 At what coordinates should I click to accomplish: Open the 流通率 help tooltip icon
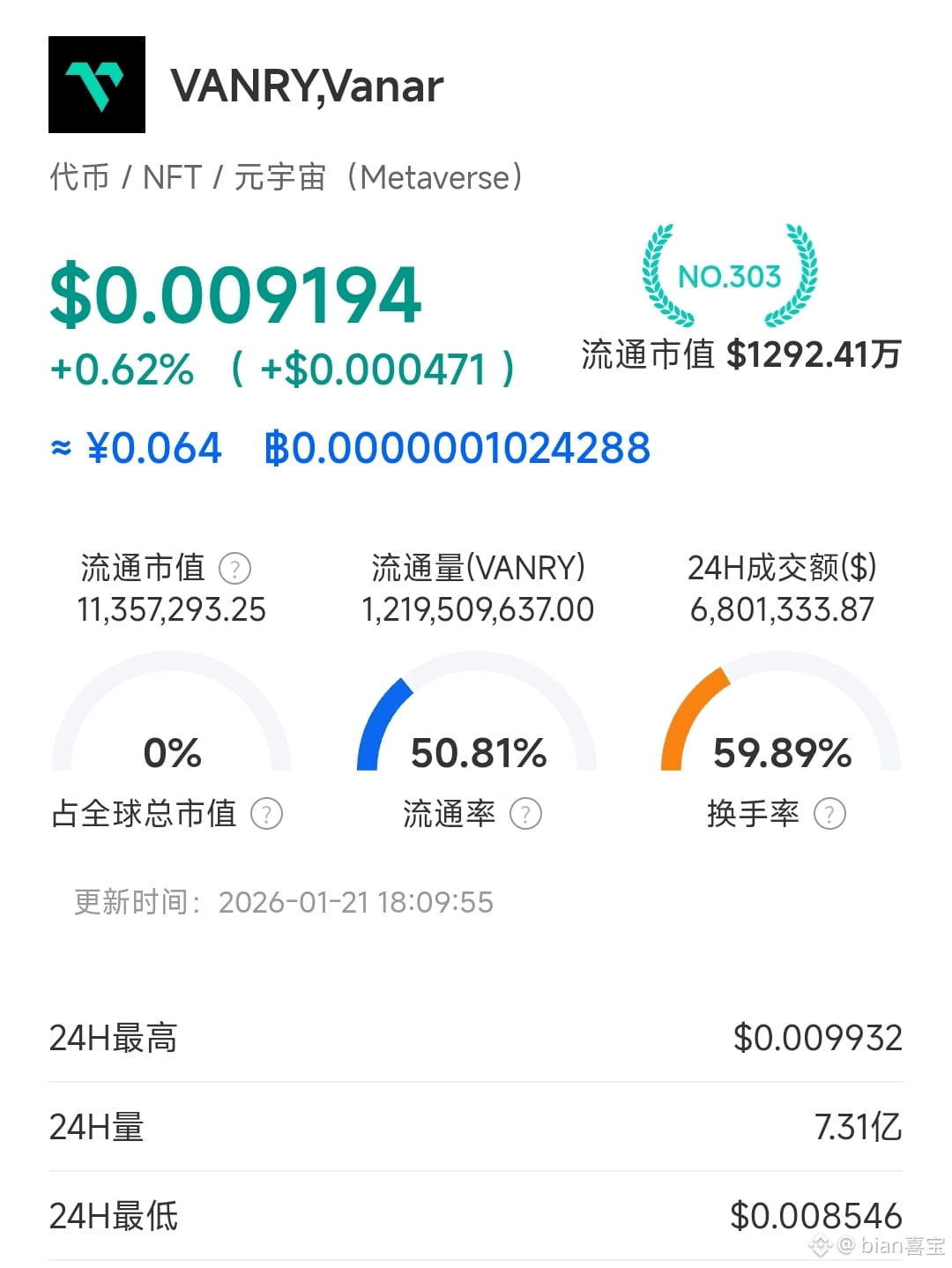(527, 814)
